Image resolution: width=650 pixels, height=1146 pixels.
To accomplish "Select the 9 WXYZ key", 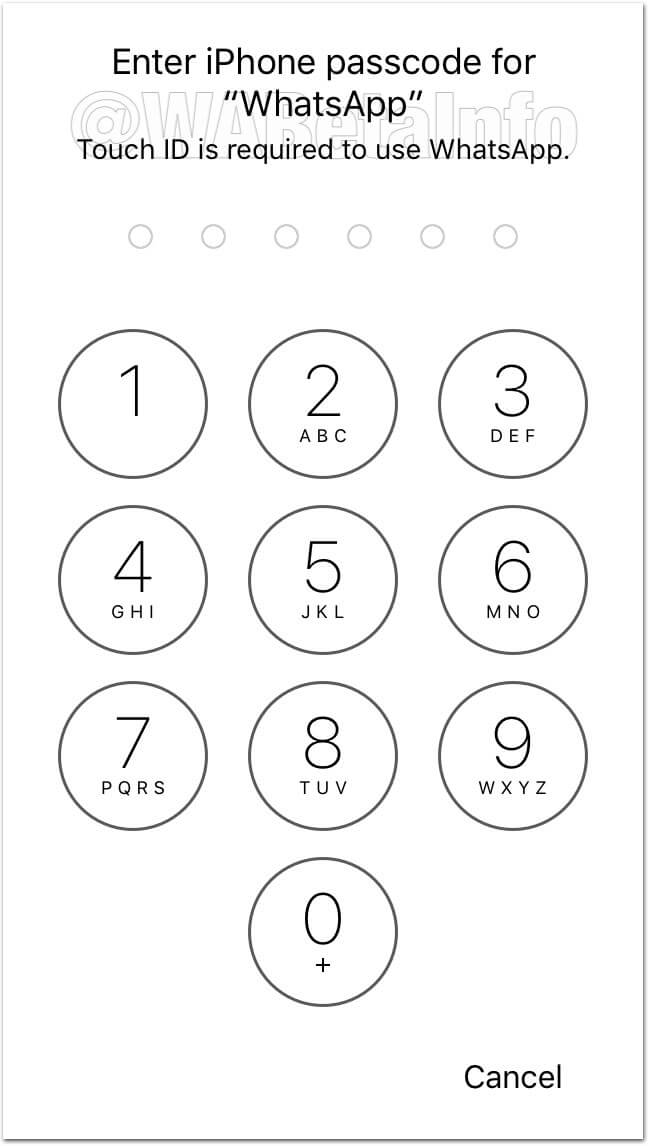I will point(513,756).
